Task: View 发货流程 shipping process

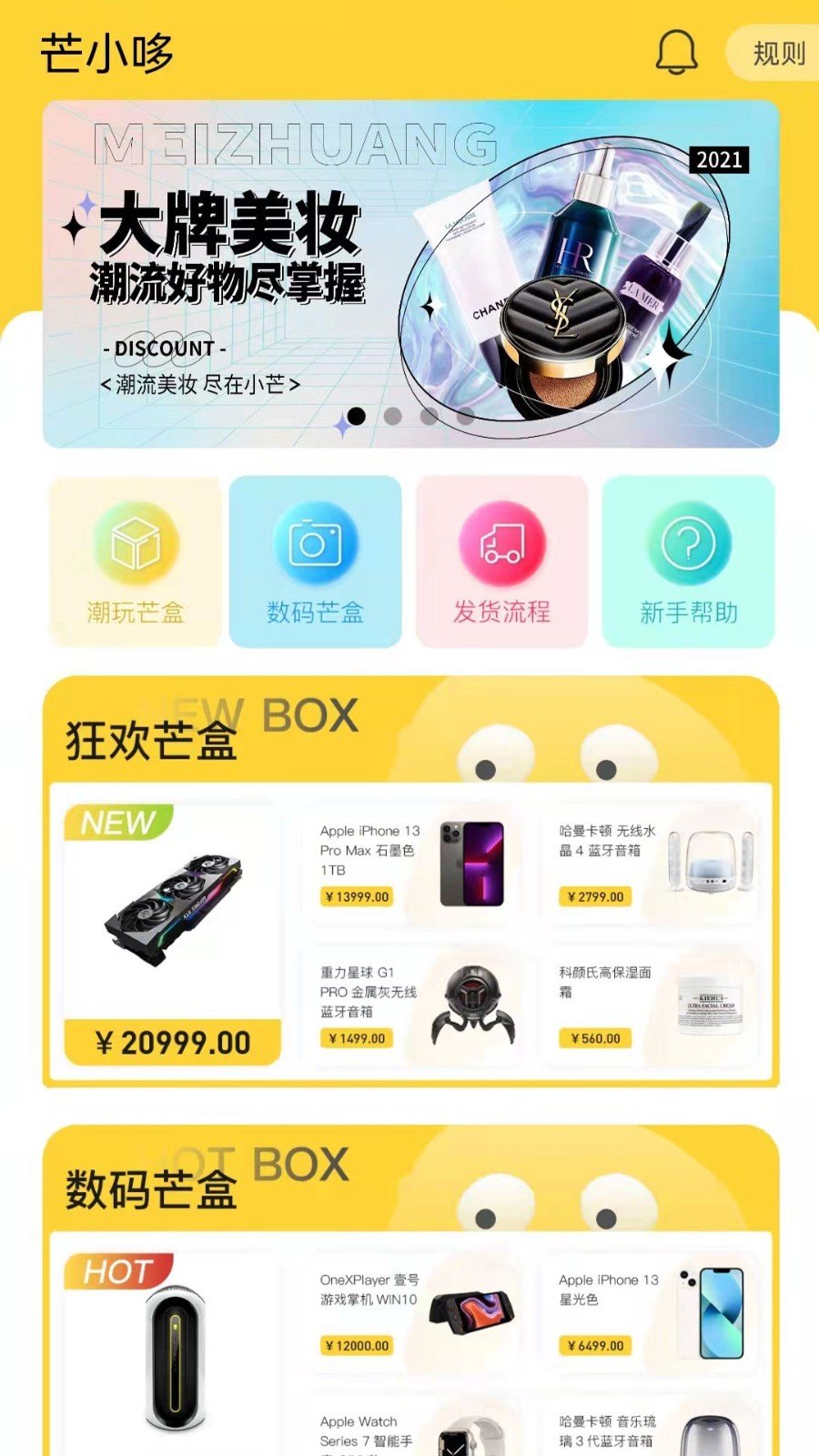Action: pyautogui.click(x=501, y=561)
